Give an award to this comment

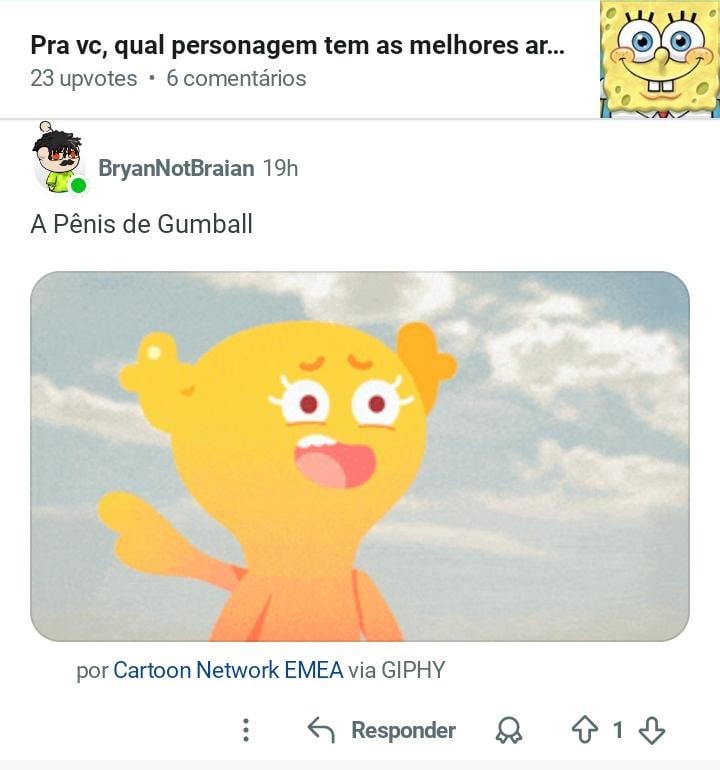click(509, 731)
